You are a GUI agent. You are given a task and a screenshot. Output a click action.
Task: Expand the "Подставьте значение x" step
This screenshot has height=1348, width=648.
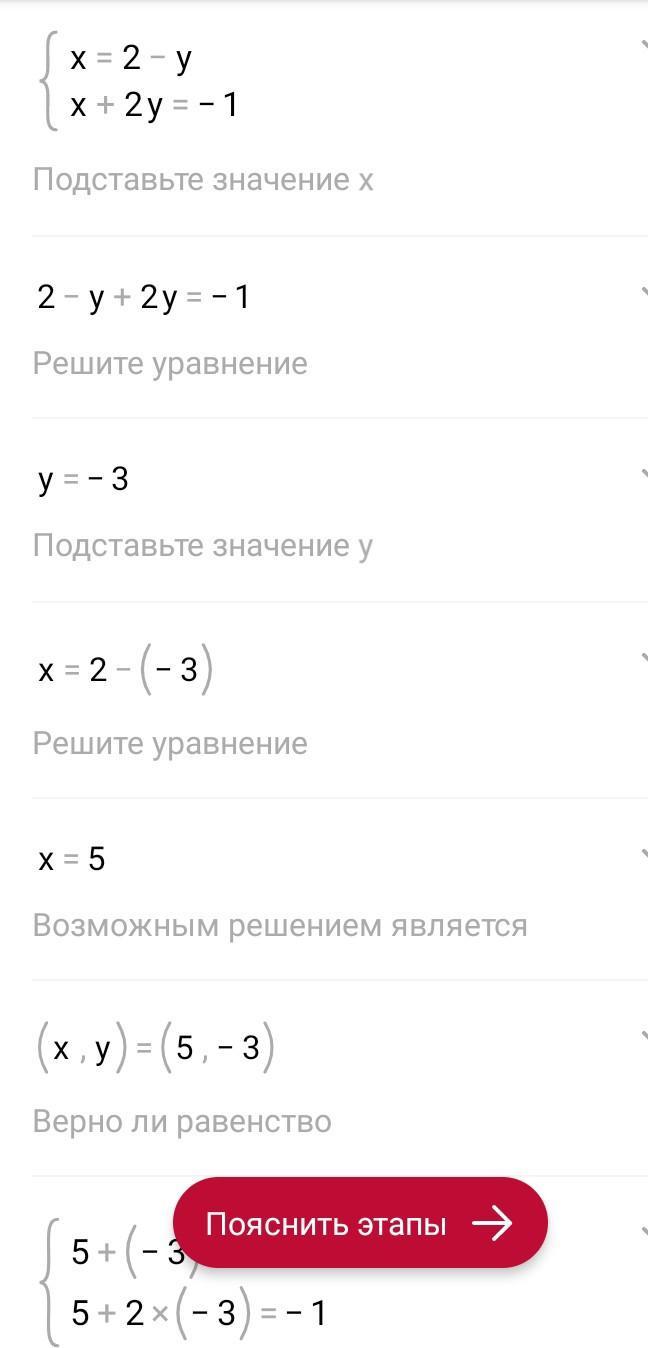coord(641,45)
